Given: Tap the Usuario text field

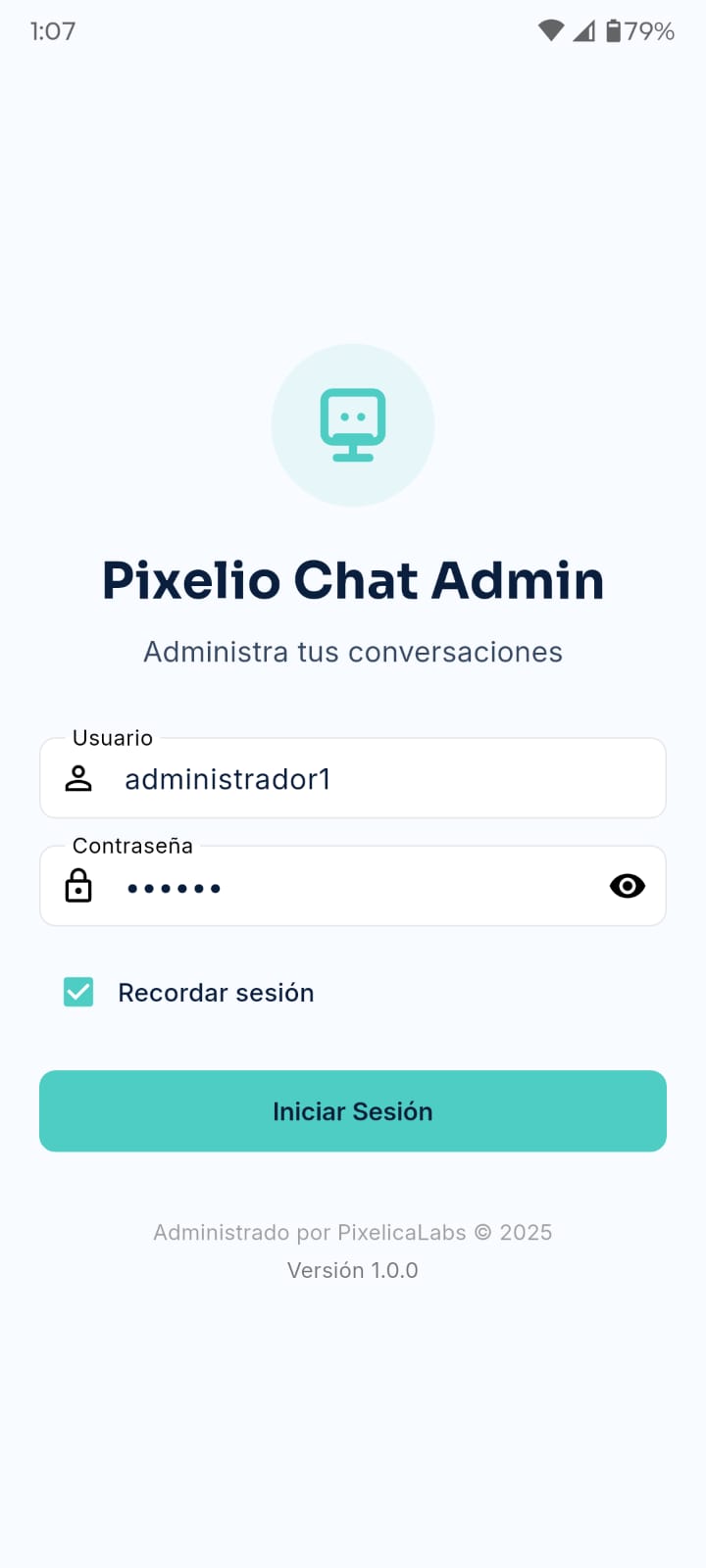Looking at the screenshot, I should 353,778.
